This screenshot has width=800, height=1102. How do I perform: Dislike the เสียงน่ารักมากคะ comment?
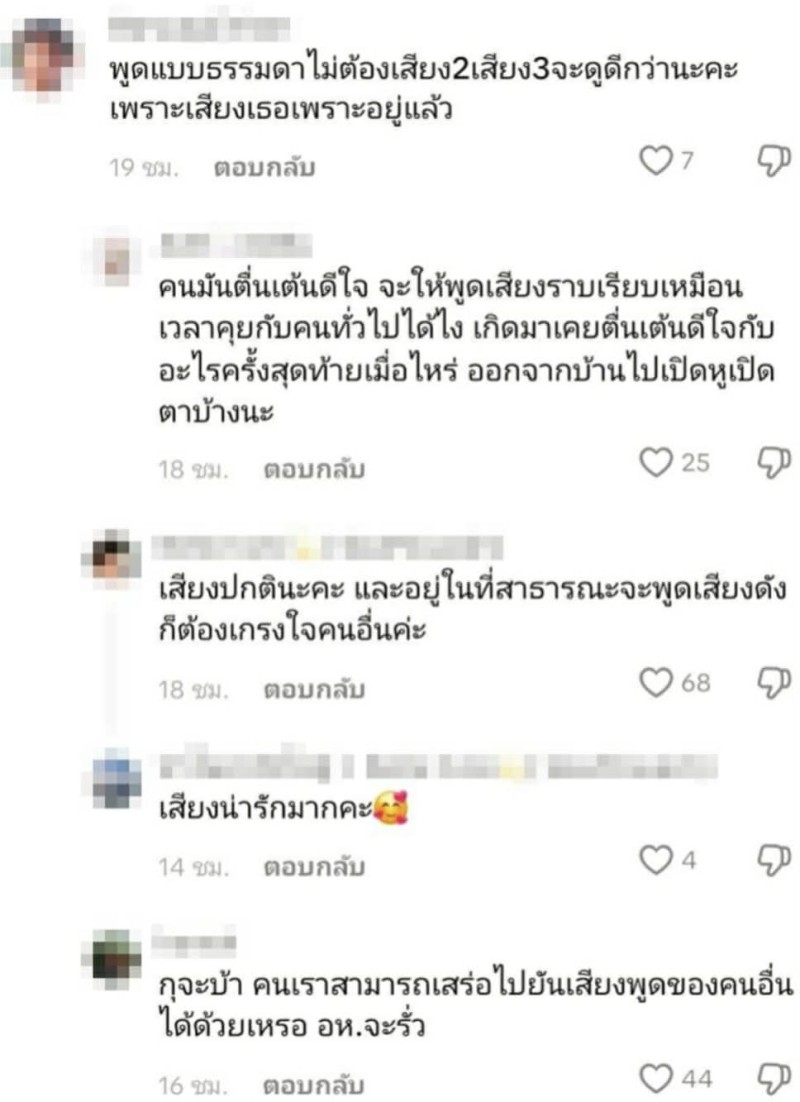point(771,861)
